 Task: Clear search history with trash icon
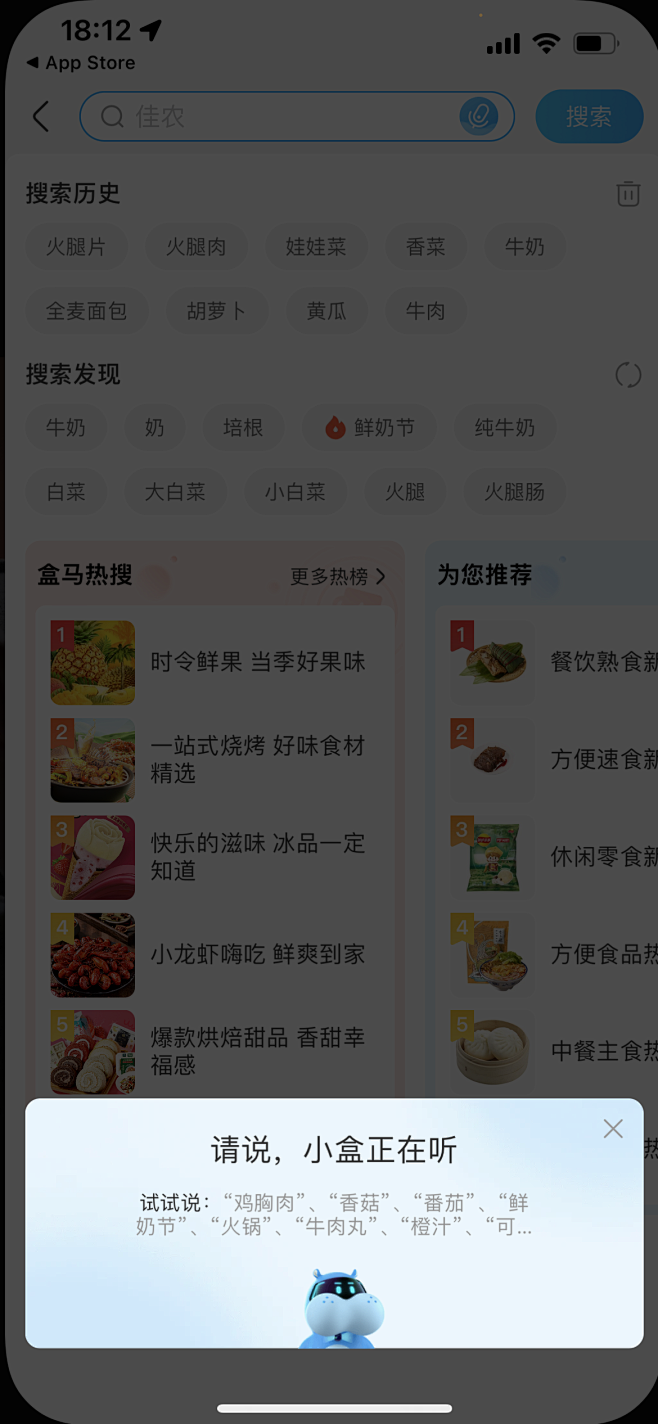tap(628, 193)
